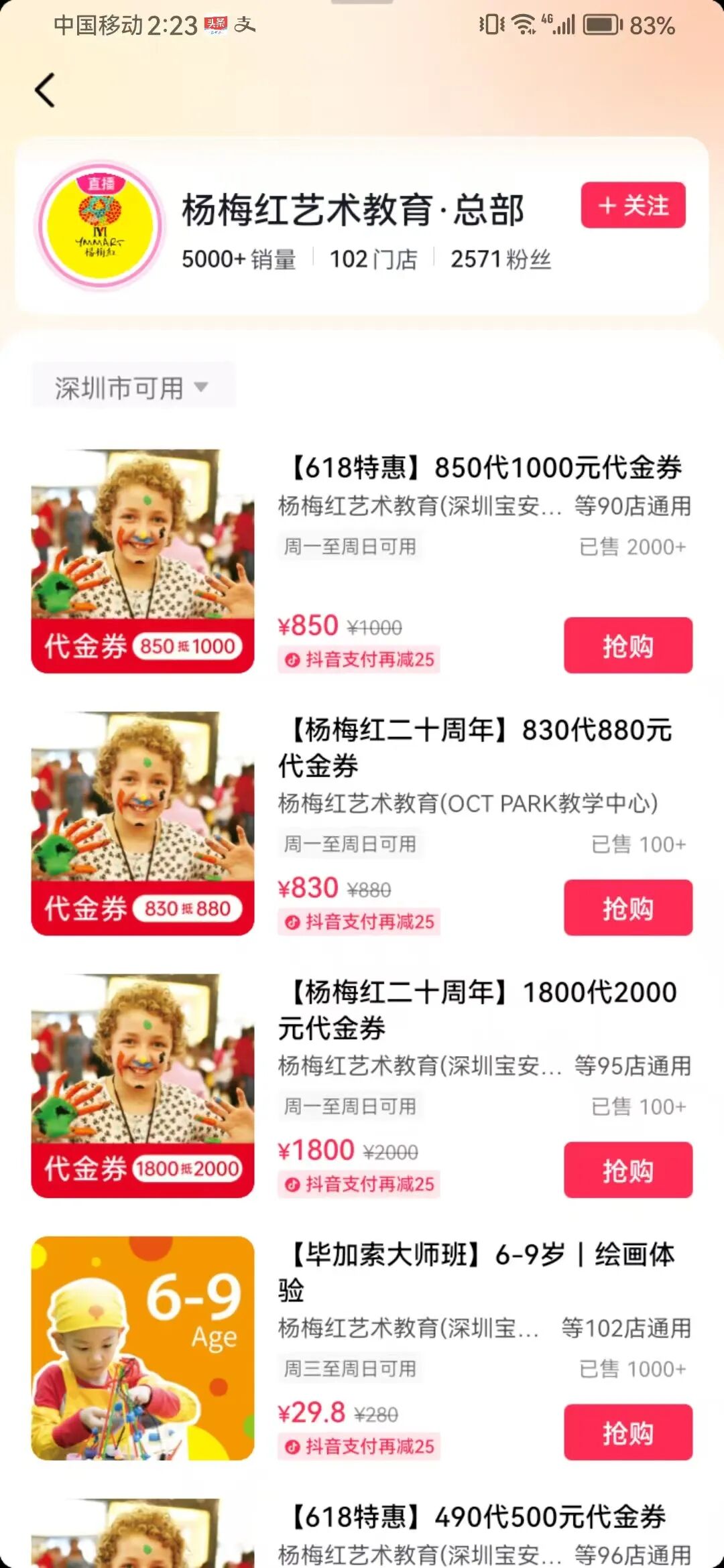Open the live-streaming merchant avatar
The image size is (724, 1568).
101,225
